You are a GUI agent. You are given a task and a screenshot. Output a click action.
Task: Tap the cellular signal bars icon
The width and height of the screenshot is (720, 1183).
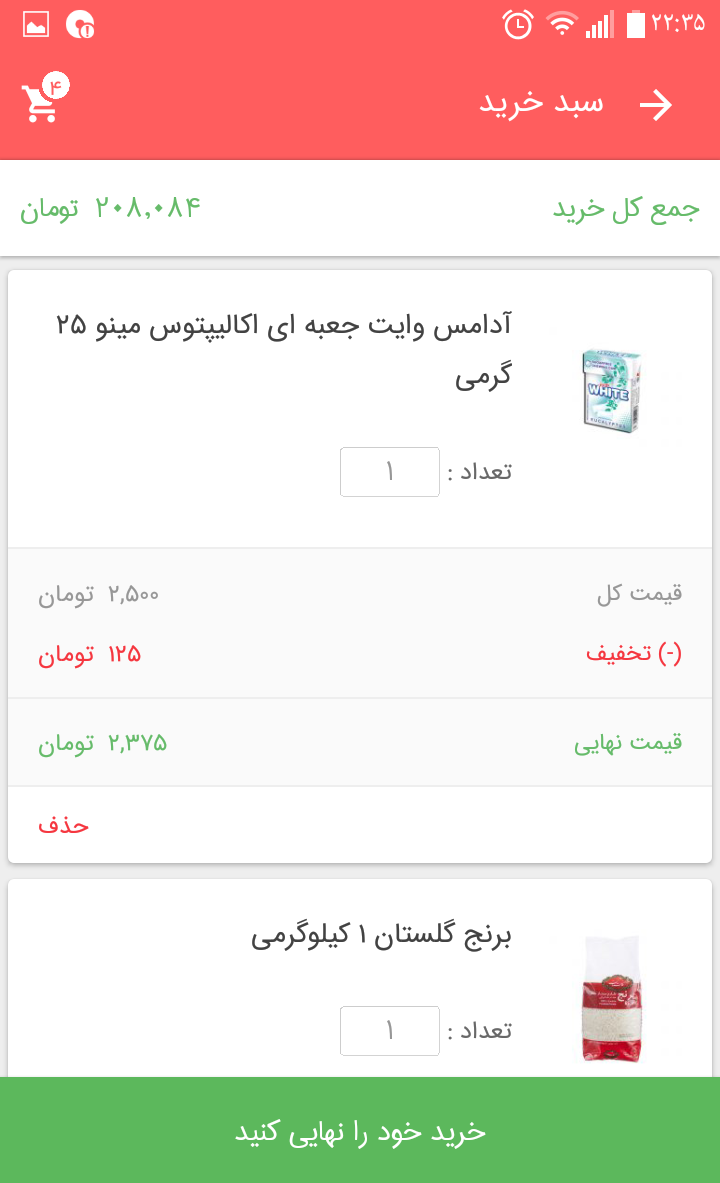point(600,27)
